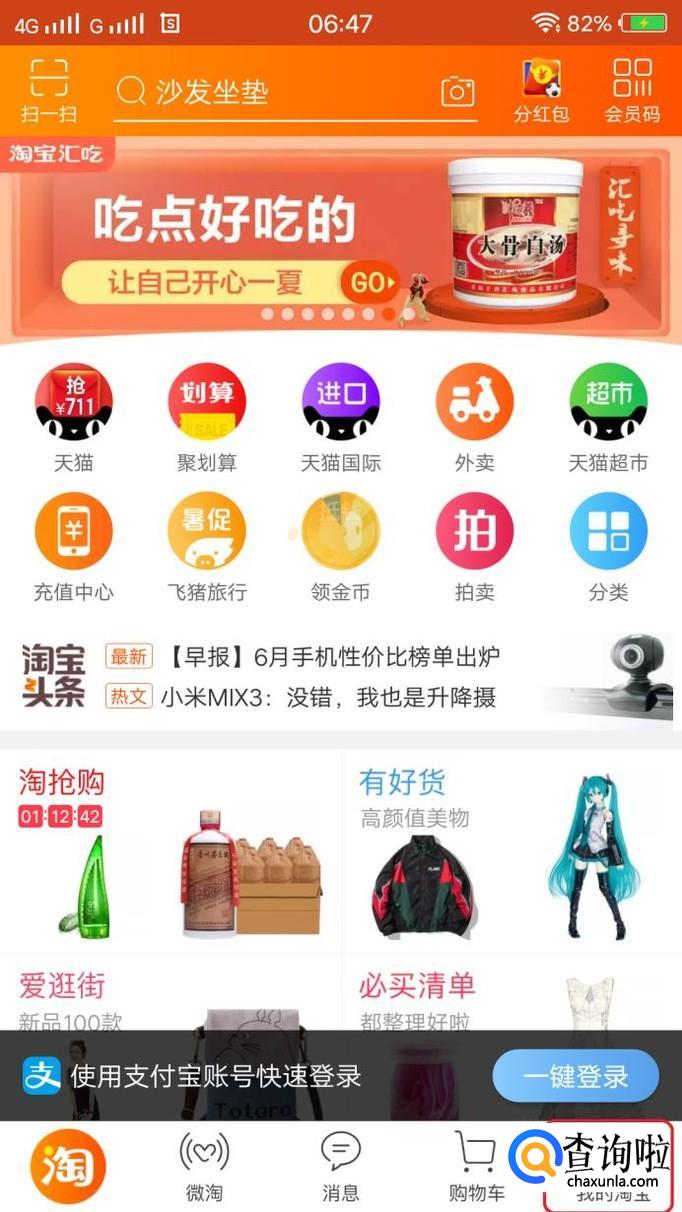Open the 分类 categories
682x1212 pixels.
pyautogui.click(x=608, y=547)
